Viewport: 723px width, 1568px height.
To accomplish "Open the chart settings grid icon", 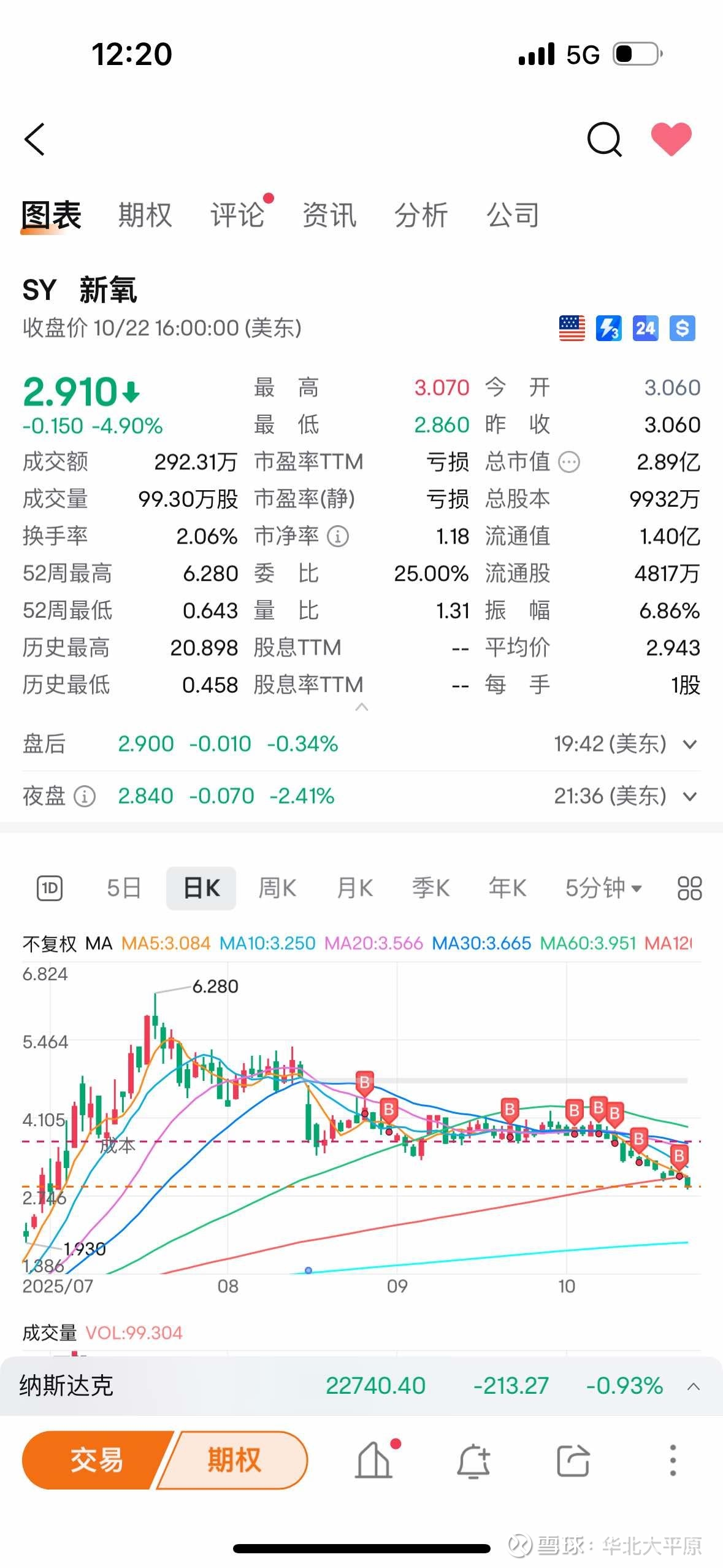I will click(689, 888).
